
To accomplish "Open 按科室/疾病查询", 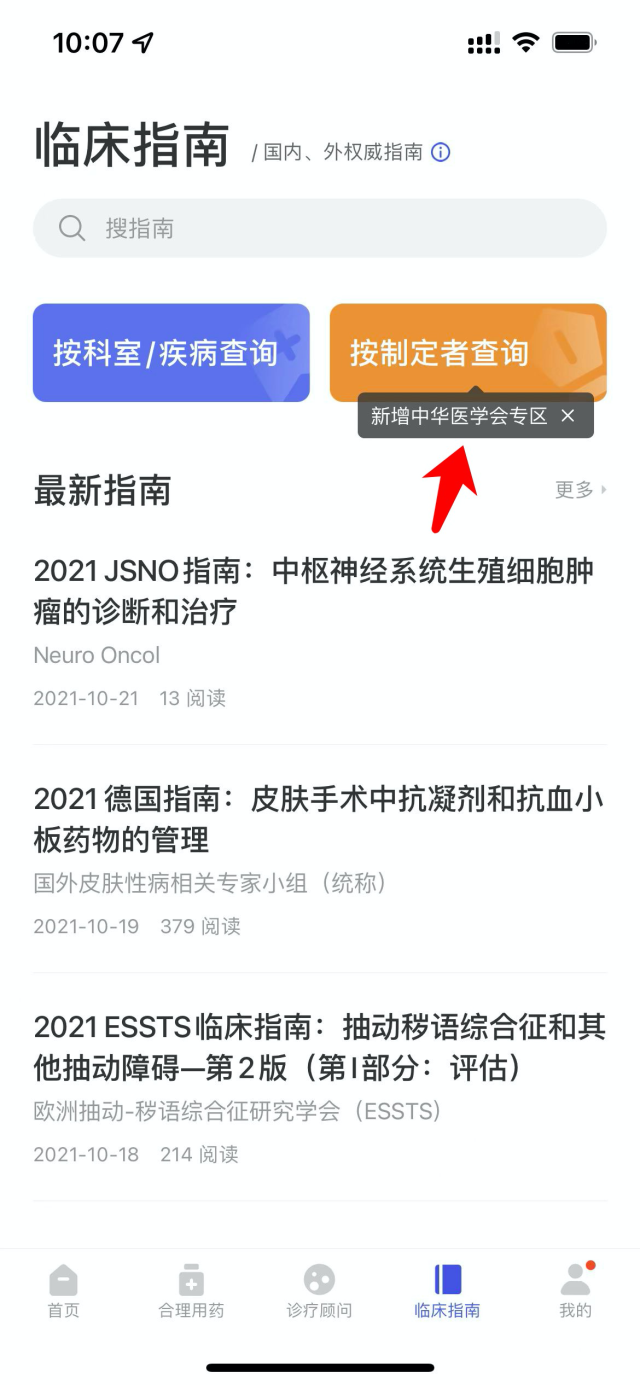I will point(171,353).
